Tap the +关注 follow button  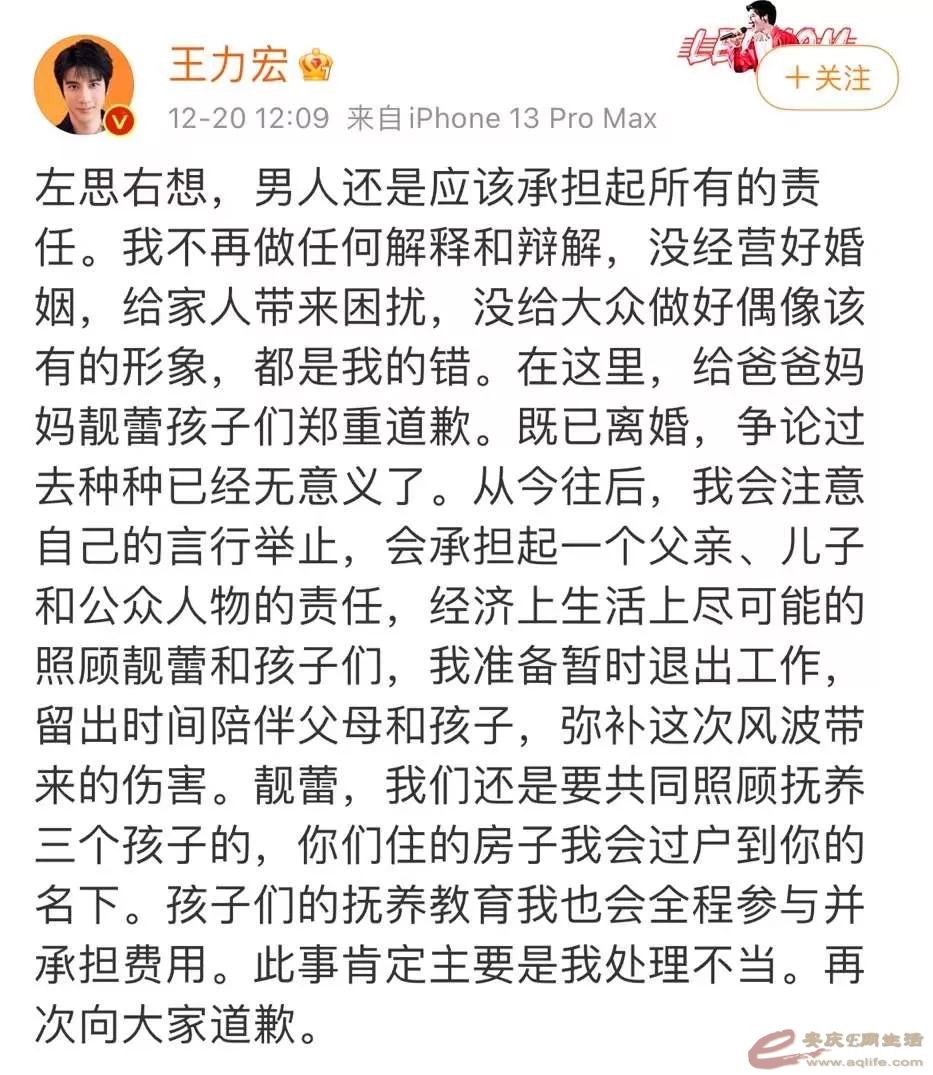click(x=827, y=78)
